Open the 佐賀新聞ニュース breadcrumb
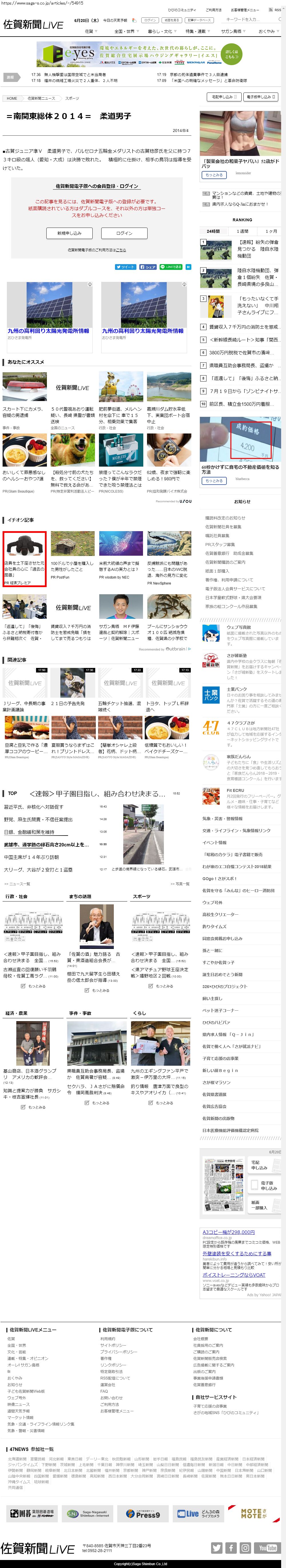Image resolution: width=286 pixels, height=1568 pixels. point(41,98)
